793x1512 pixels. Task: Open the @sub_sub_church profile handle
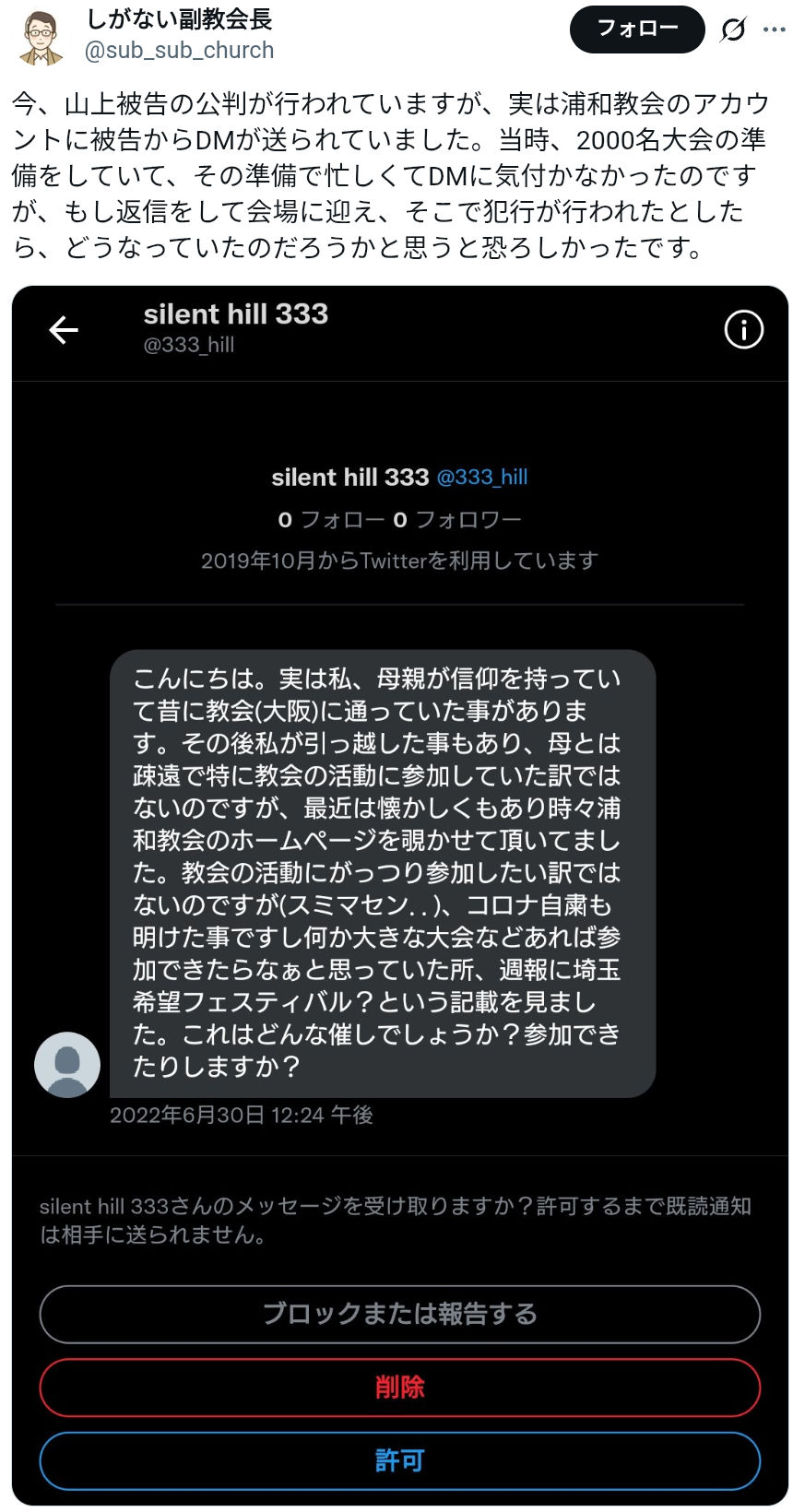point(179,50)
